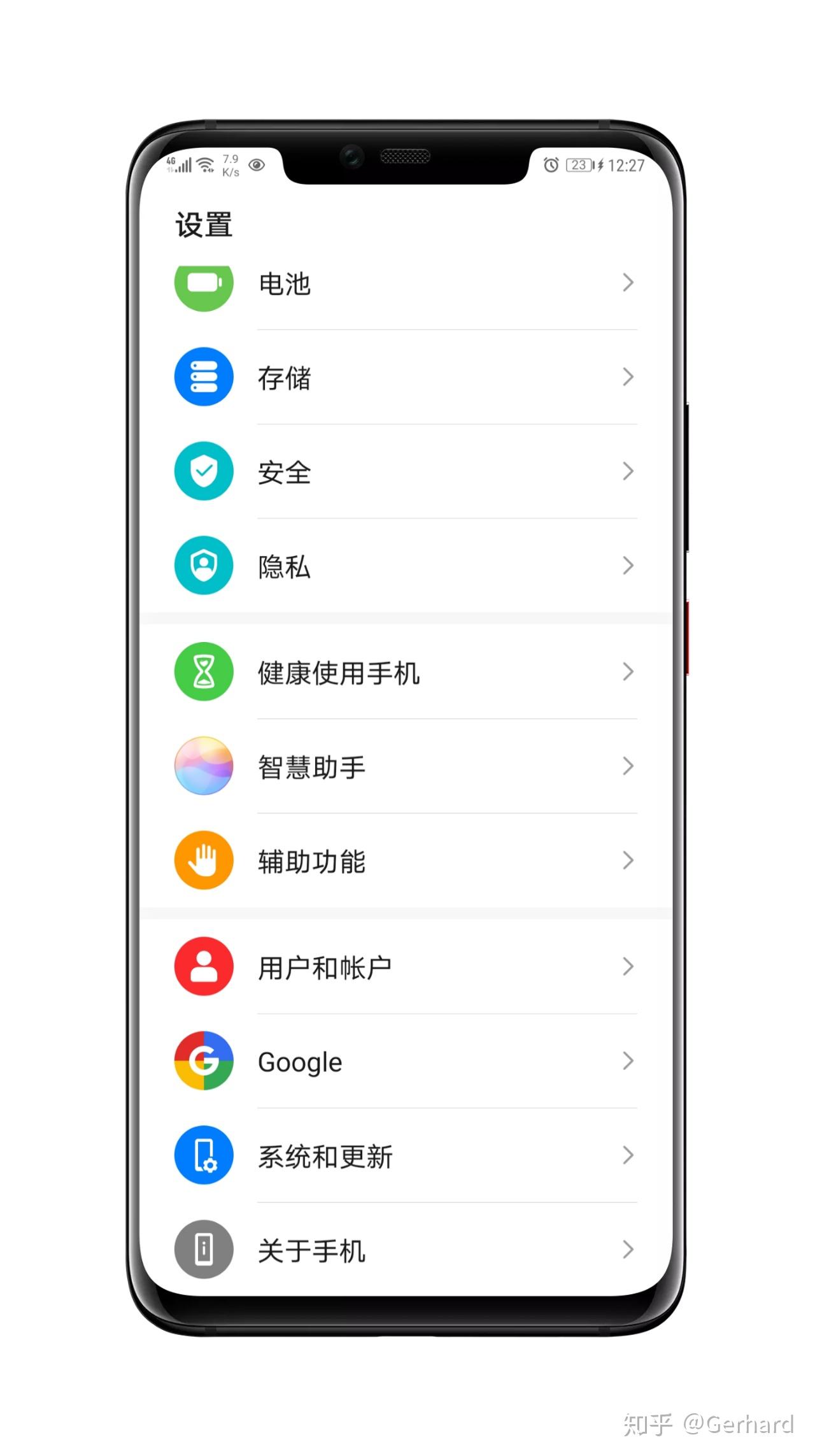815x1456 pixels.
Task: Open 用户和帐户 (Users & accounts)
Action: (x=406, y=967)
